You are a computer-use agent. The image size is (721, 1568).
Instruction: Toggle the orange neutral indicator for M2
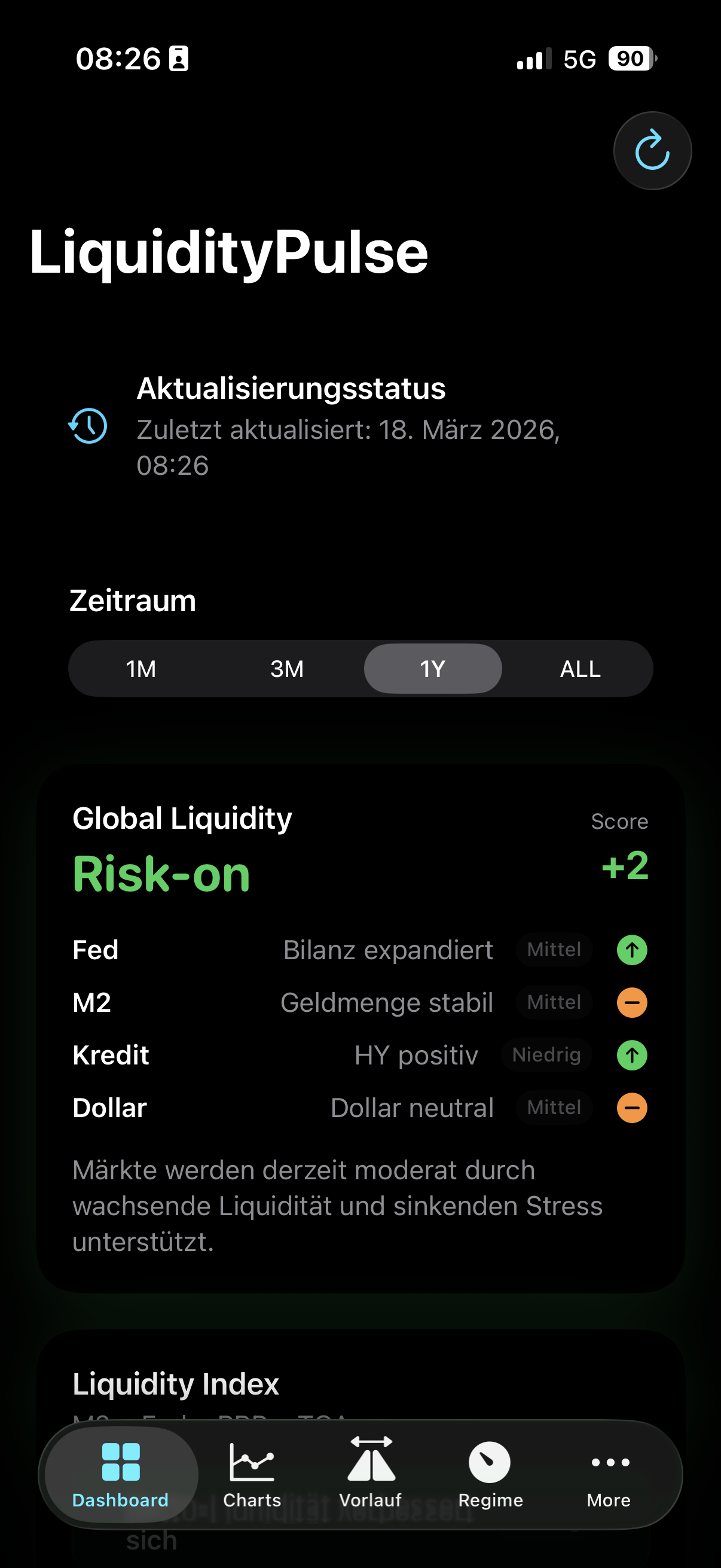coord(631,1002)
